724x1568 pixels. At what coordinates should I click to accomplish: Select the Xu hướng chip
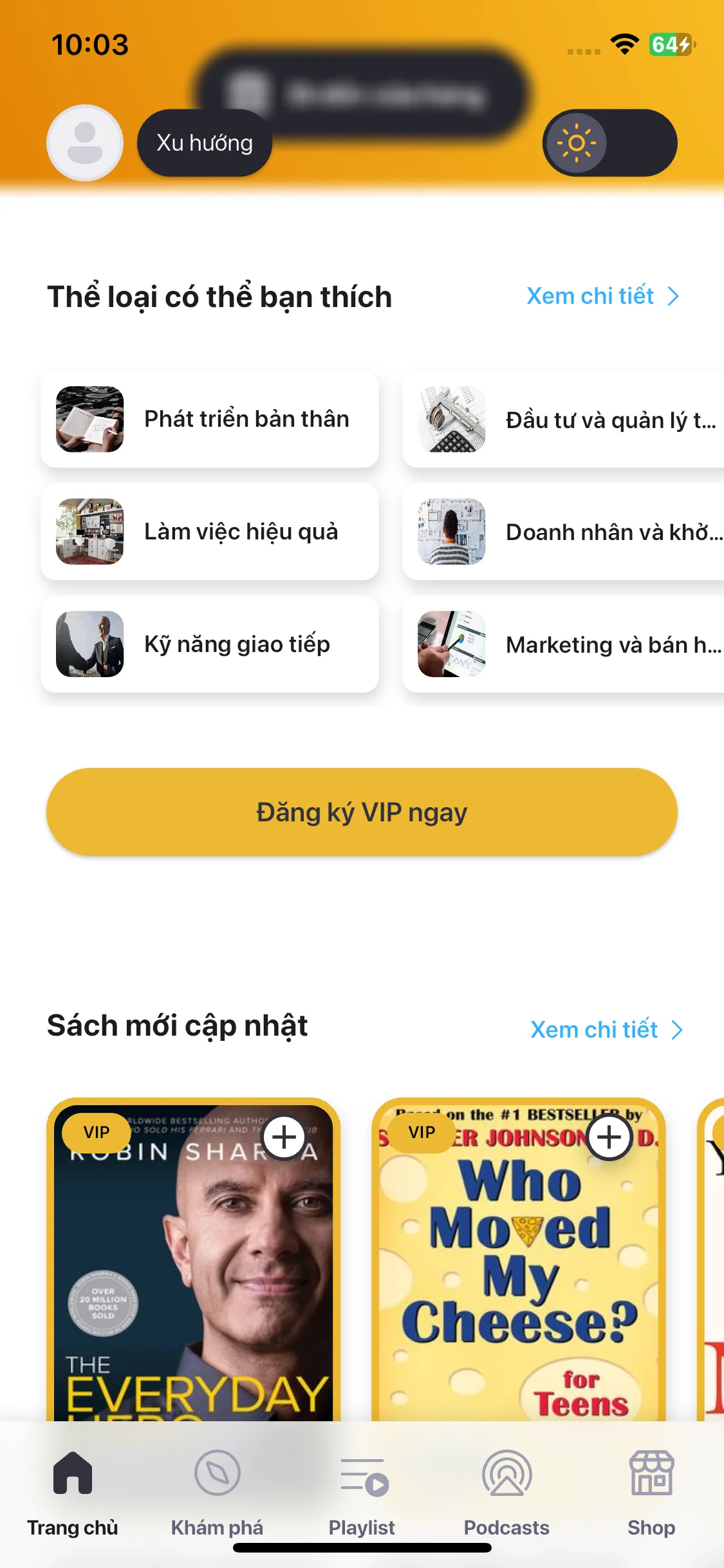205,143
